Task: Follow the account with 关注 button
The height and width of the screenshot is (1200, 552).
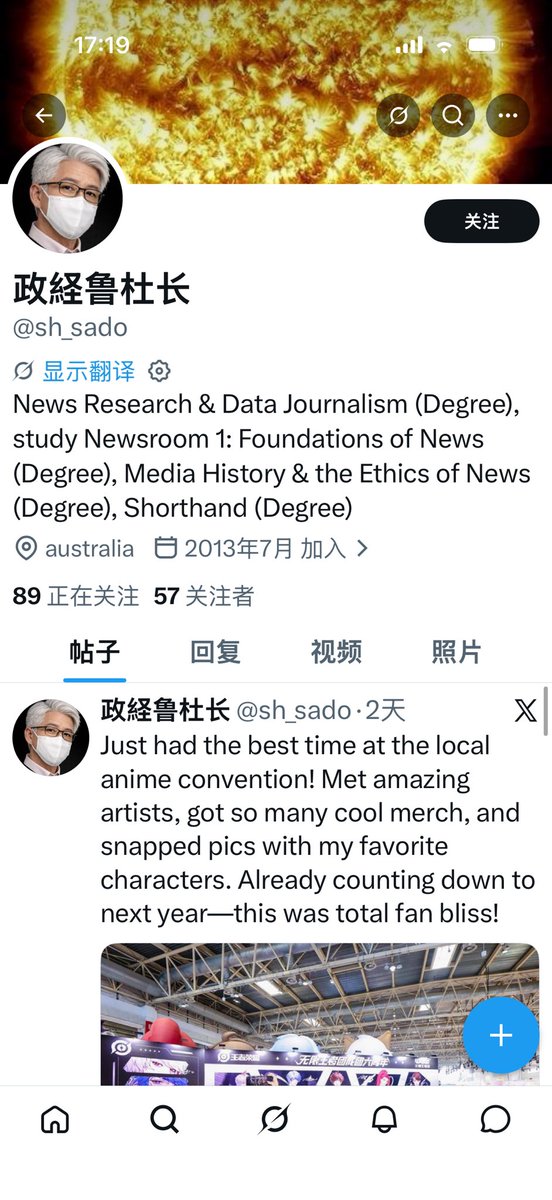Action: pos(482,221)
